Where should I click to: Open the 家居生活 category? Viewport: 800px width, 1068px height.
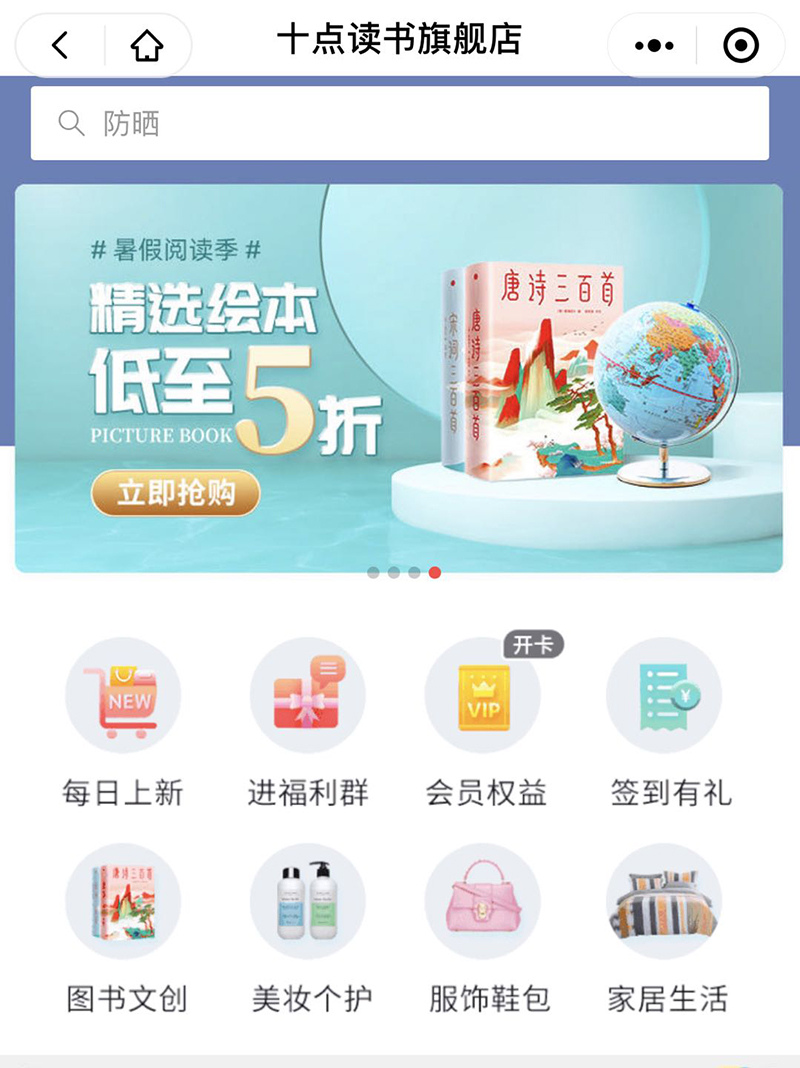(x=667, y=925)
